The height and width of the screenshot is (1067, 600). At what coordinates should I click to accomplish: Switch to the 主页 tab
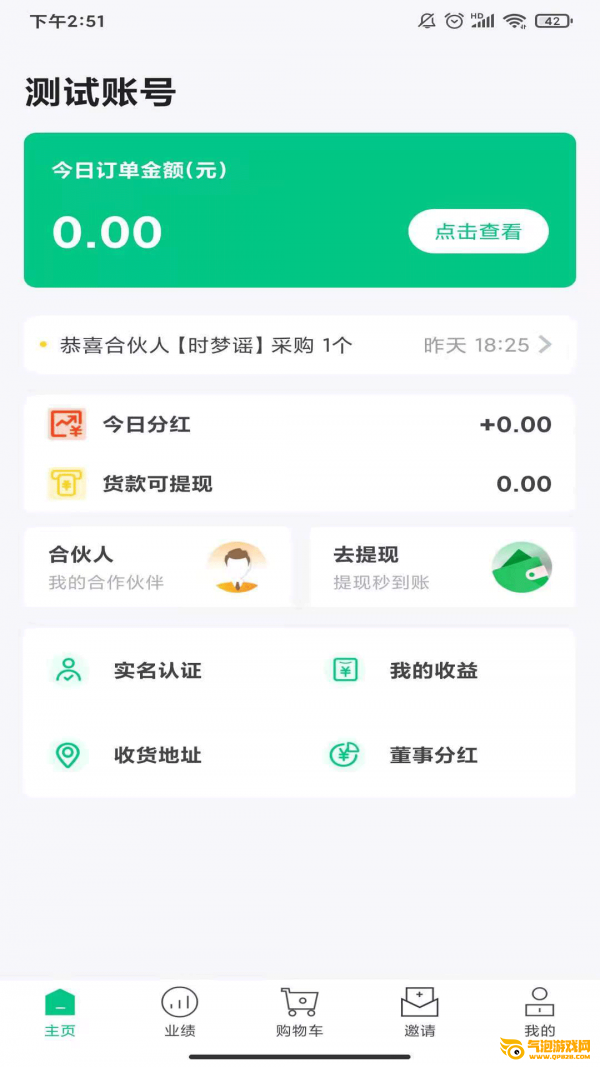pyautogui.click(x=60, y=1012)
